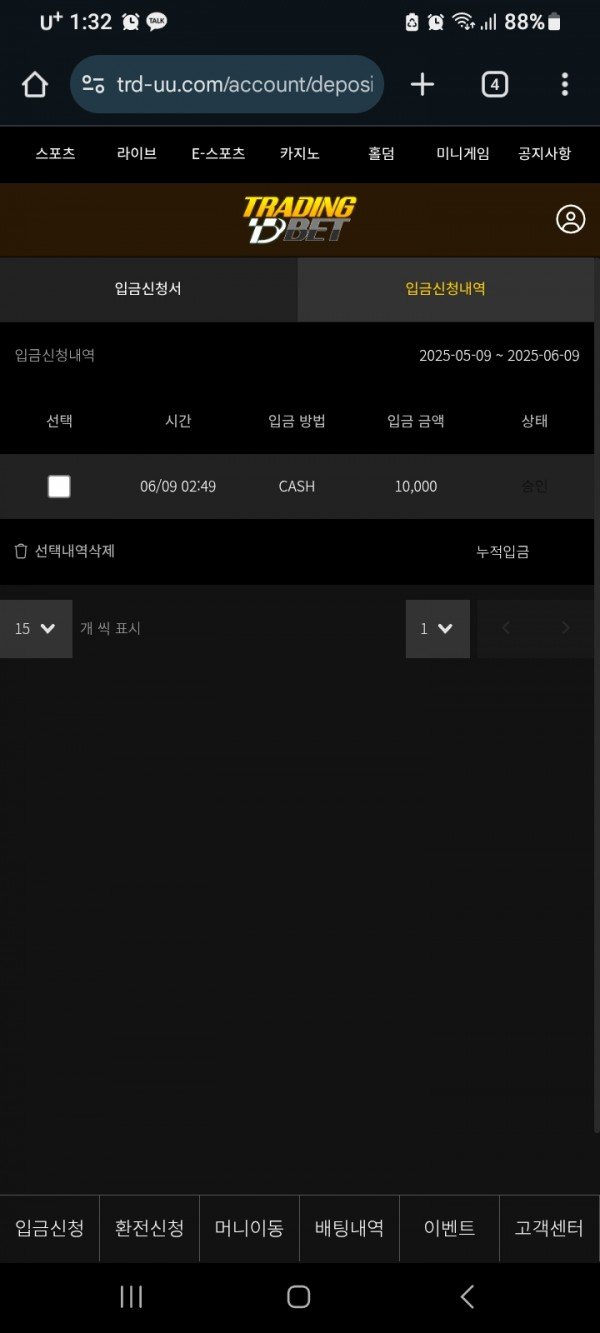Open the 카지노 section
Viewport: 600px width, 1333px height.
(299, 154)
